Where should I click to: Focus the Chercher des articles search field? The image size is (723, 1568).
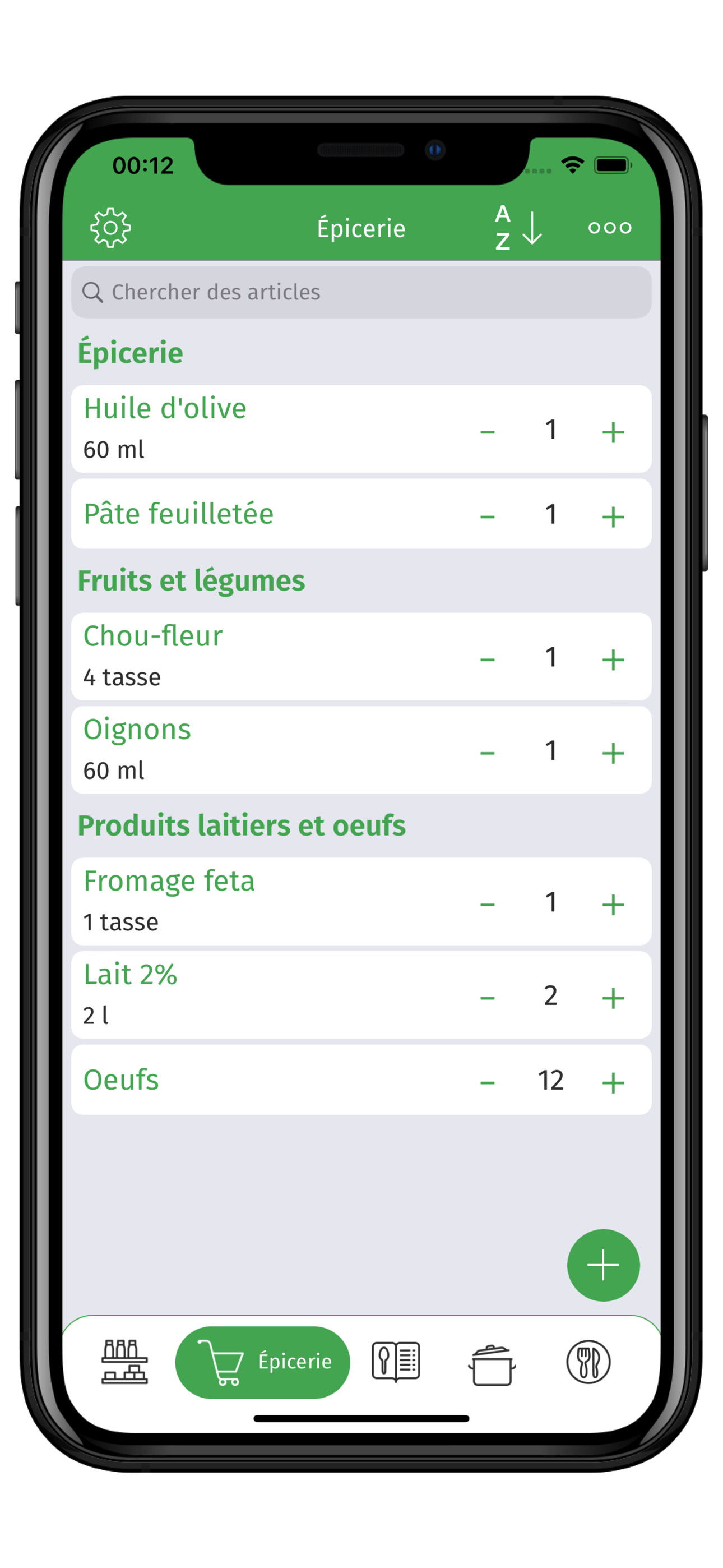point(361,292)
